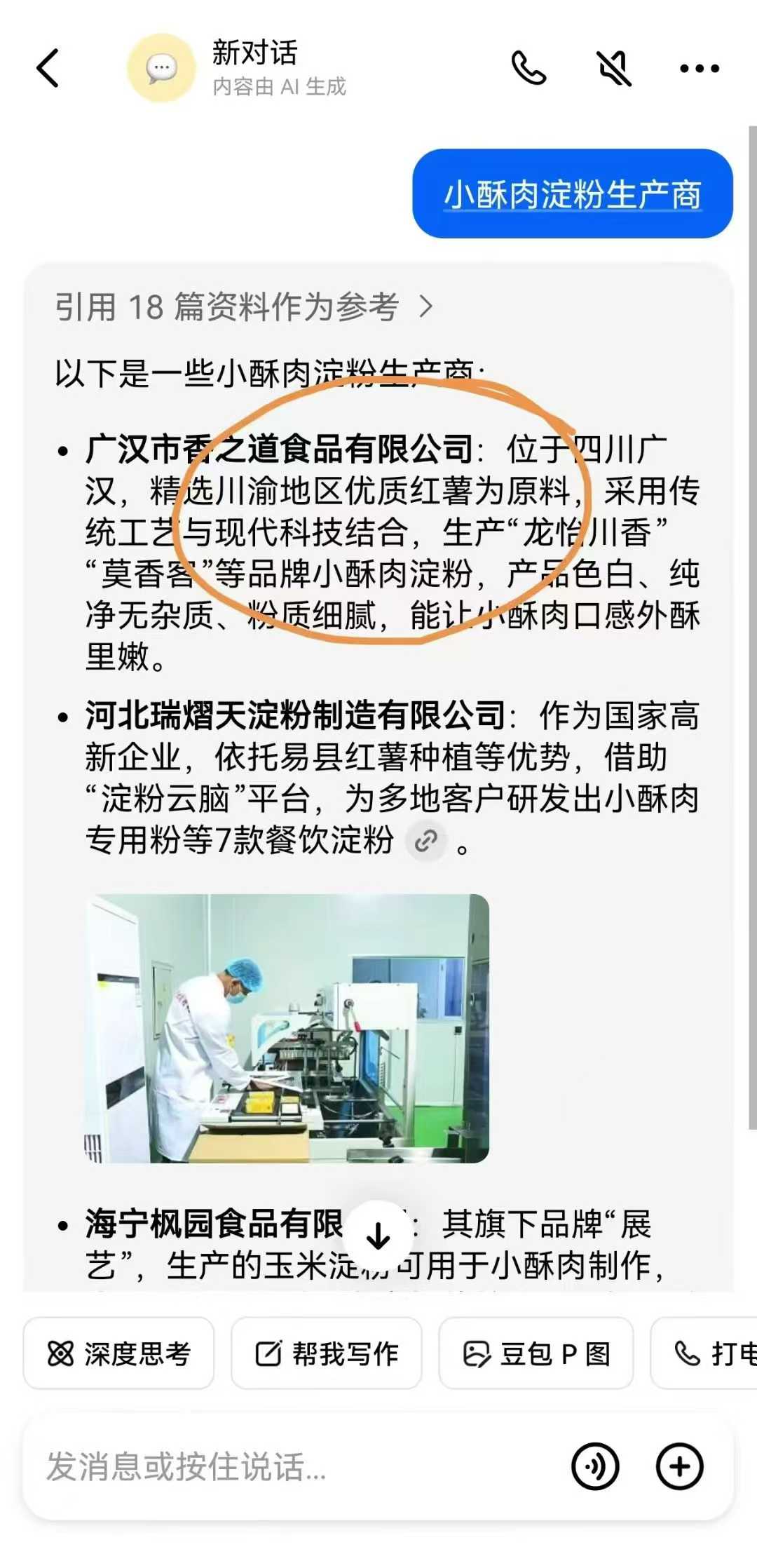Open the plus attachment menu
Screen dimensions: 757x1568
[679, 1466]
